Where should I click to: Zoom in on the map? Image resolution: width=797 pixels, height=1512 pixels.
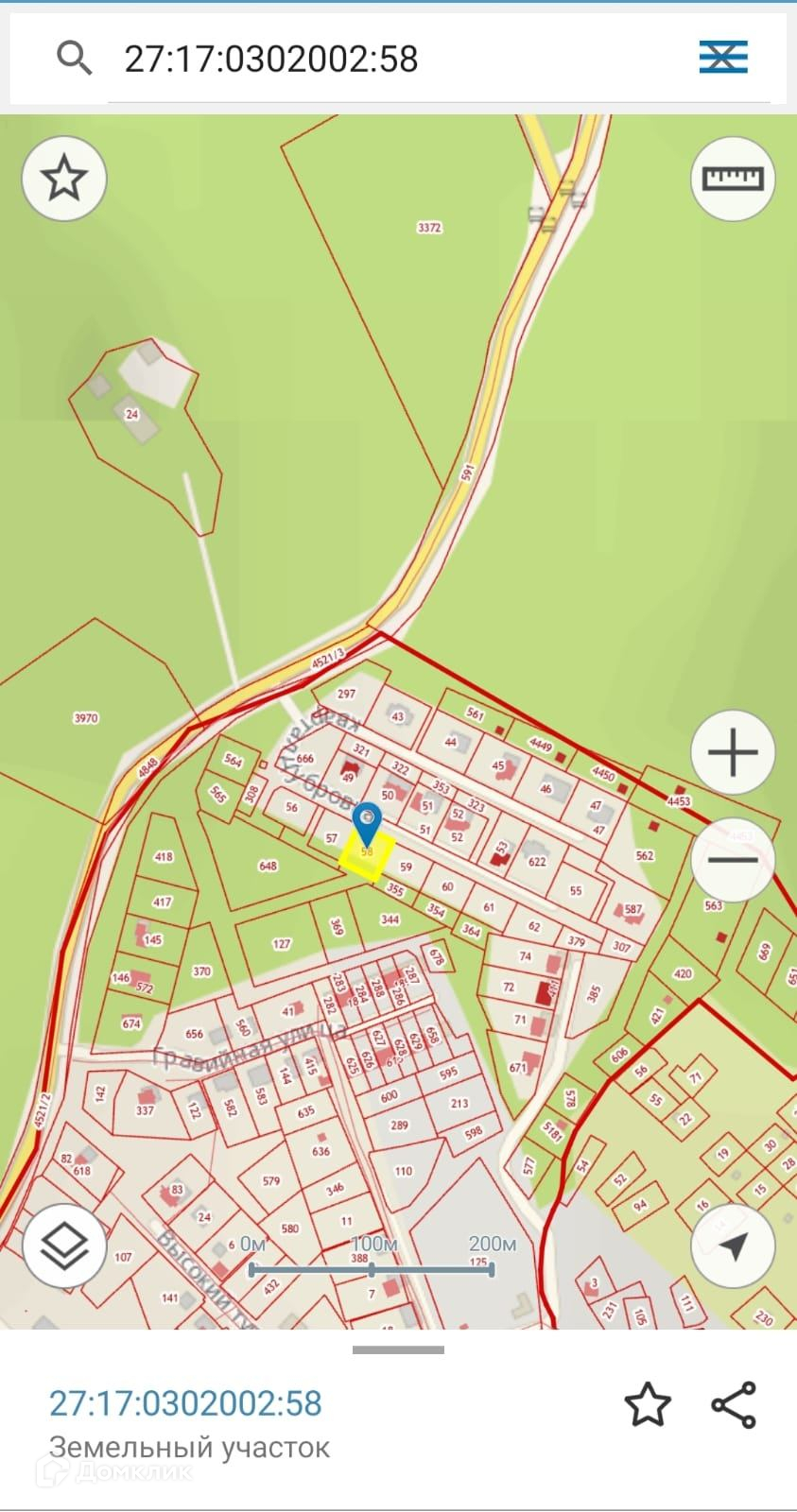pyautogui.click(x=733, y=753)
